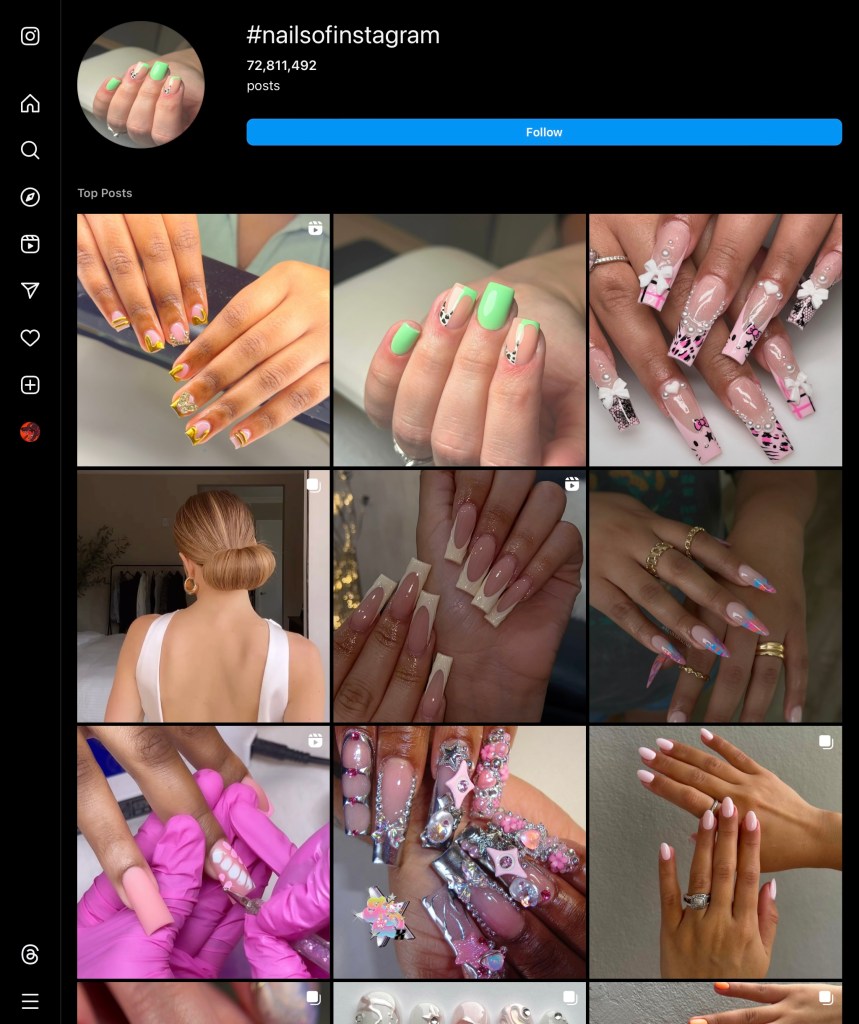Open the chrome star charm nails post

[459, 852]
